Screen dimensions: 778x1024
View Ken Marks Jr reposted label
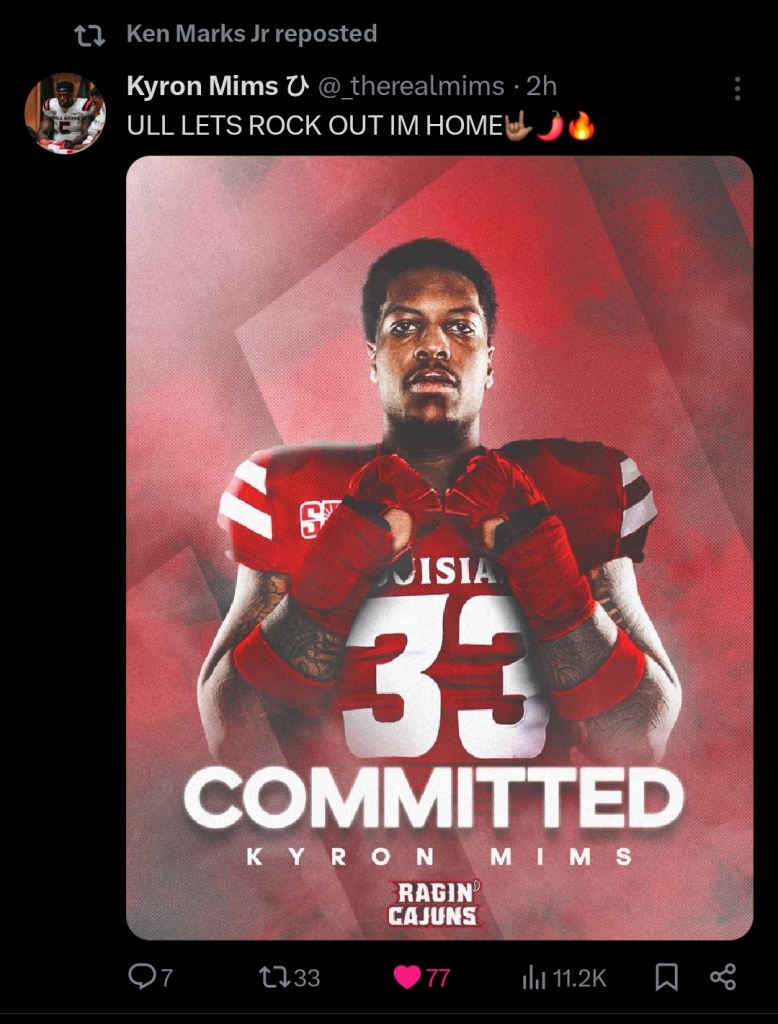point(251,34)
